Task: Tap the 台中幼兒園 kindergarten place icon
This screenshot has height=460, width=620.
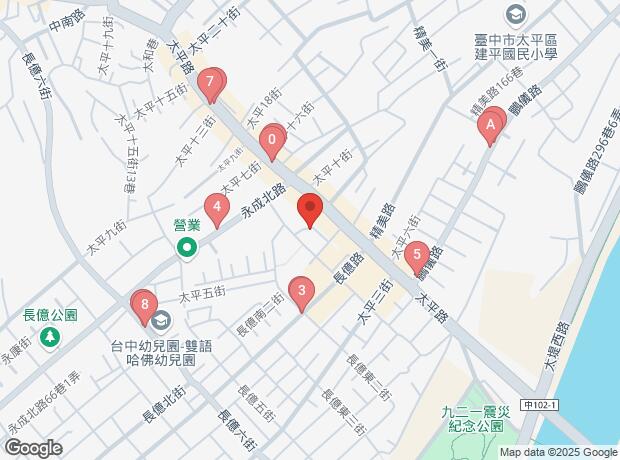Action: (x=163, y=319)
